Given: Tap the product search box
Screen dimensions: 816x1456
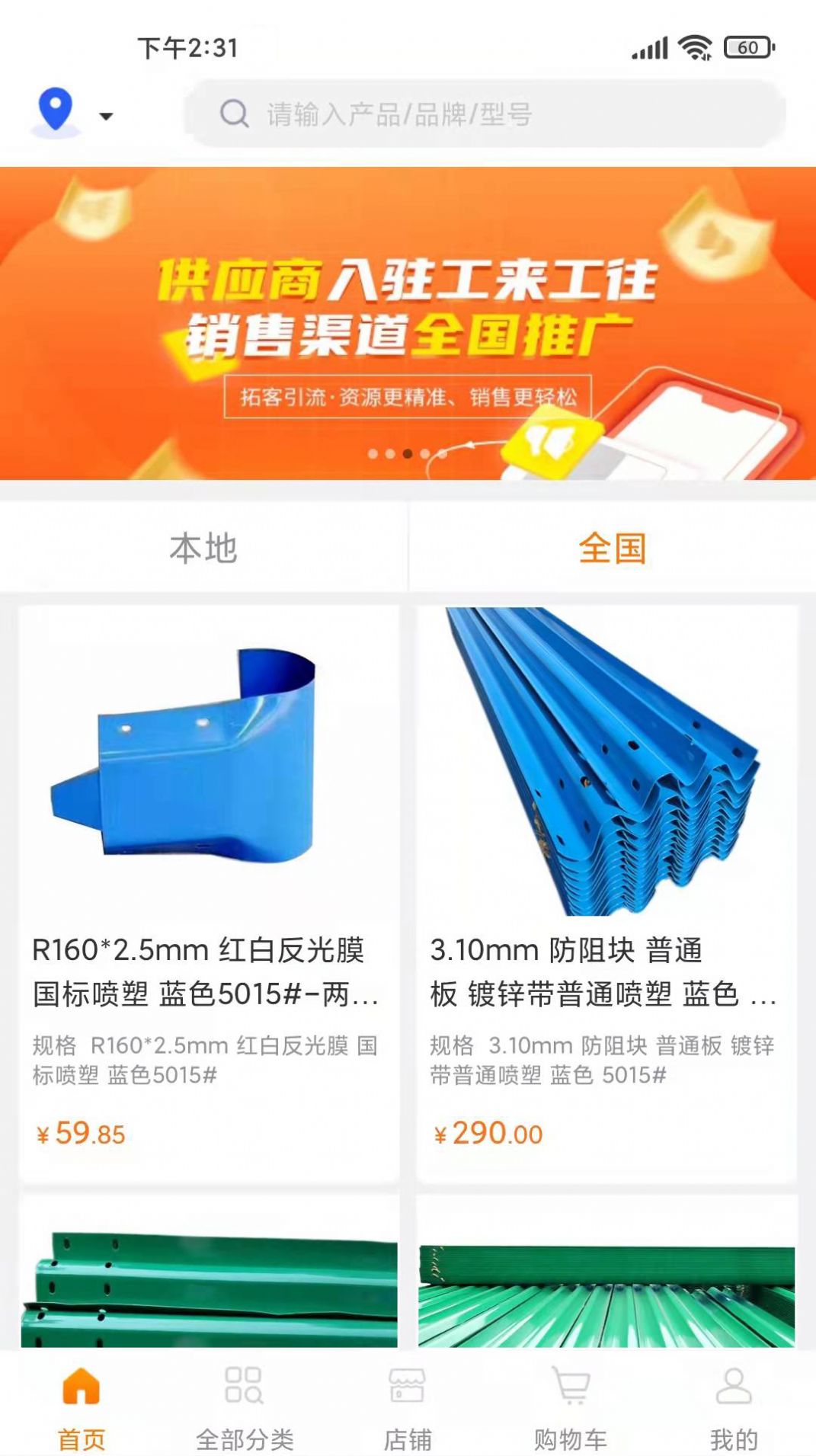Looking at the screenshot, I should 485,114.
